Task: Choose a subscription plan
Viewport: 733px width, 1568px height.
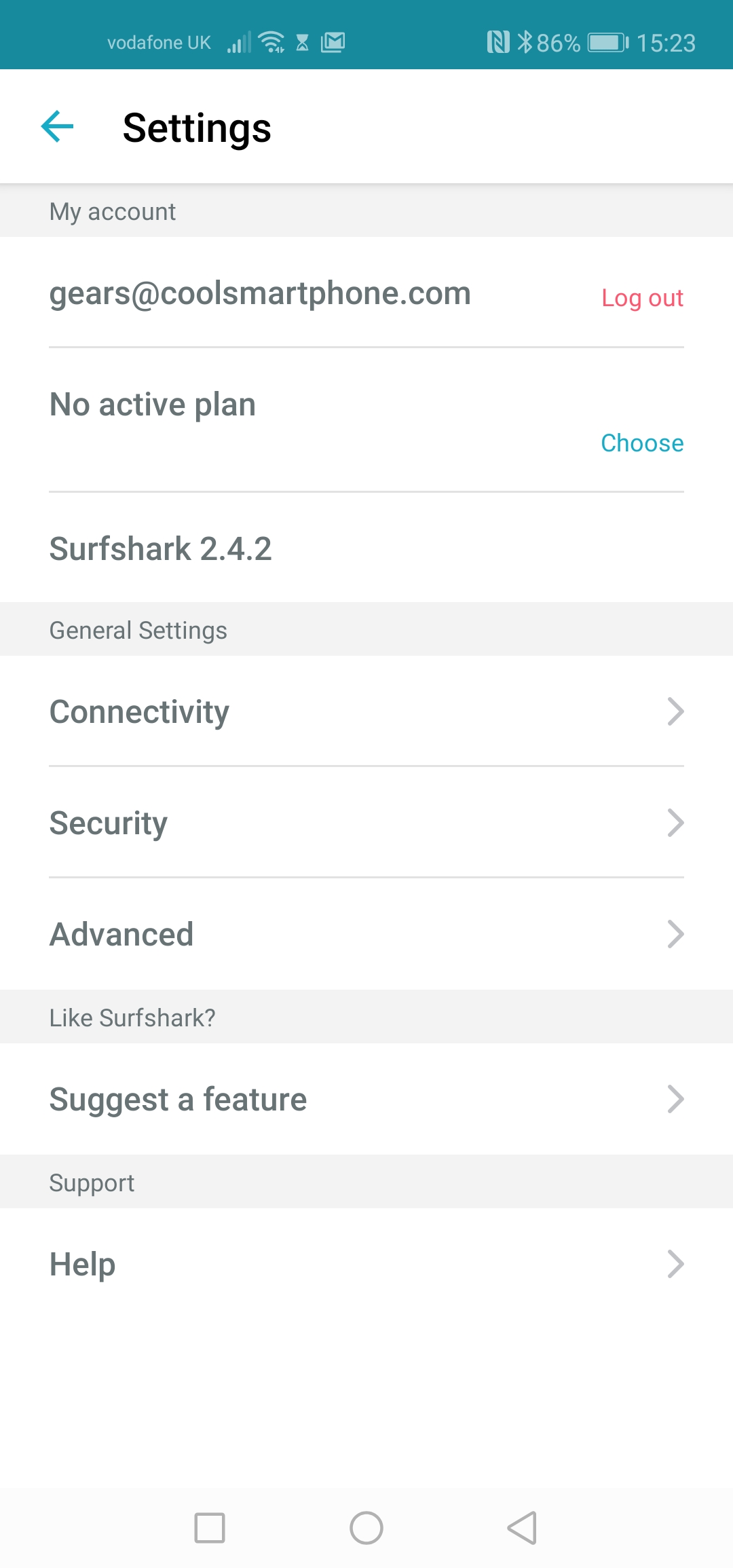Action: coord(642,443)
